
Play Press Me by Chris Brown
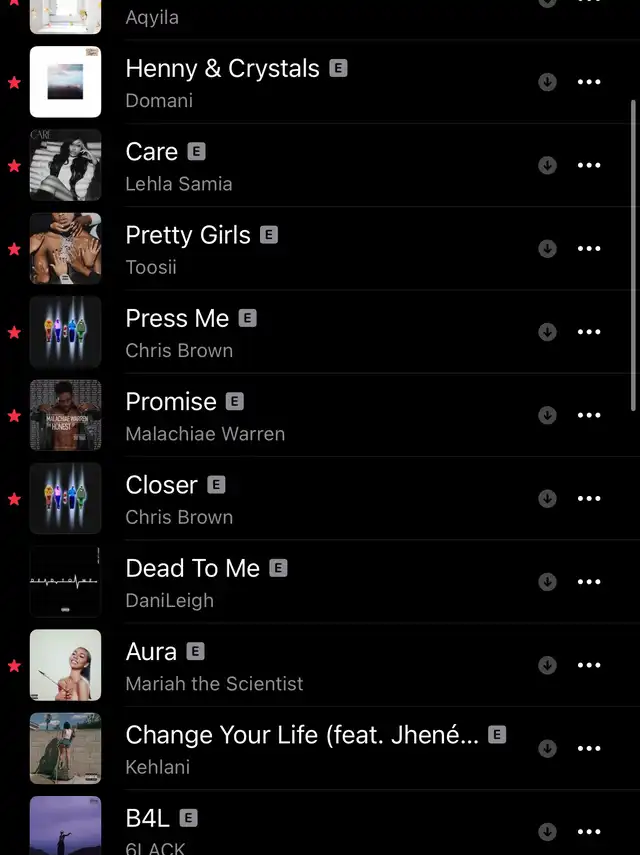tap(177, 318)
